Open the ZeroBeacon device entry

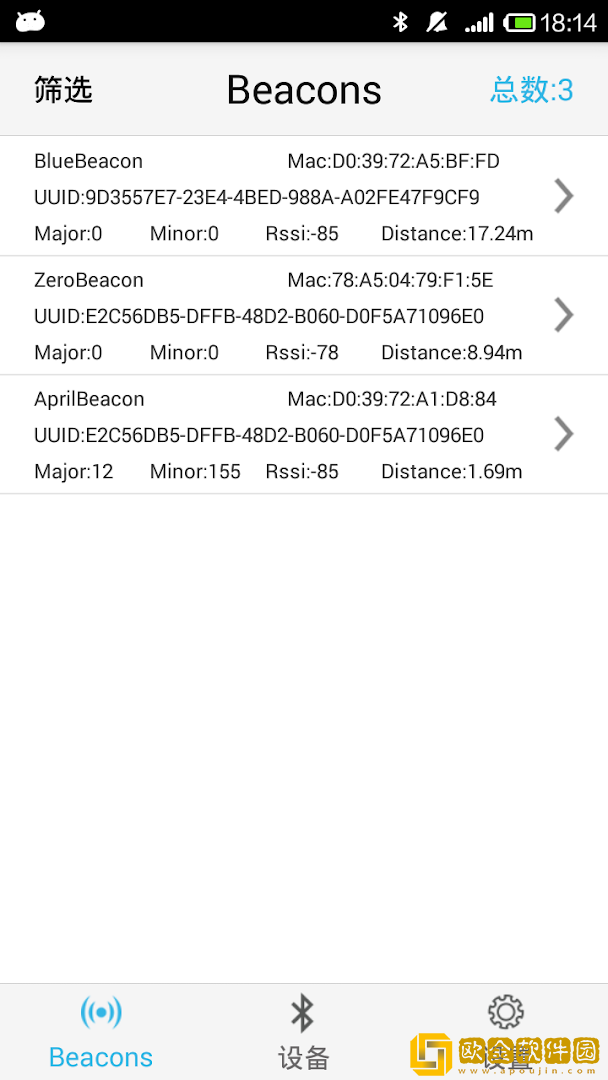[300, 316]
